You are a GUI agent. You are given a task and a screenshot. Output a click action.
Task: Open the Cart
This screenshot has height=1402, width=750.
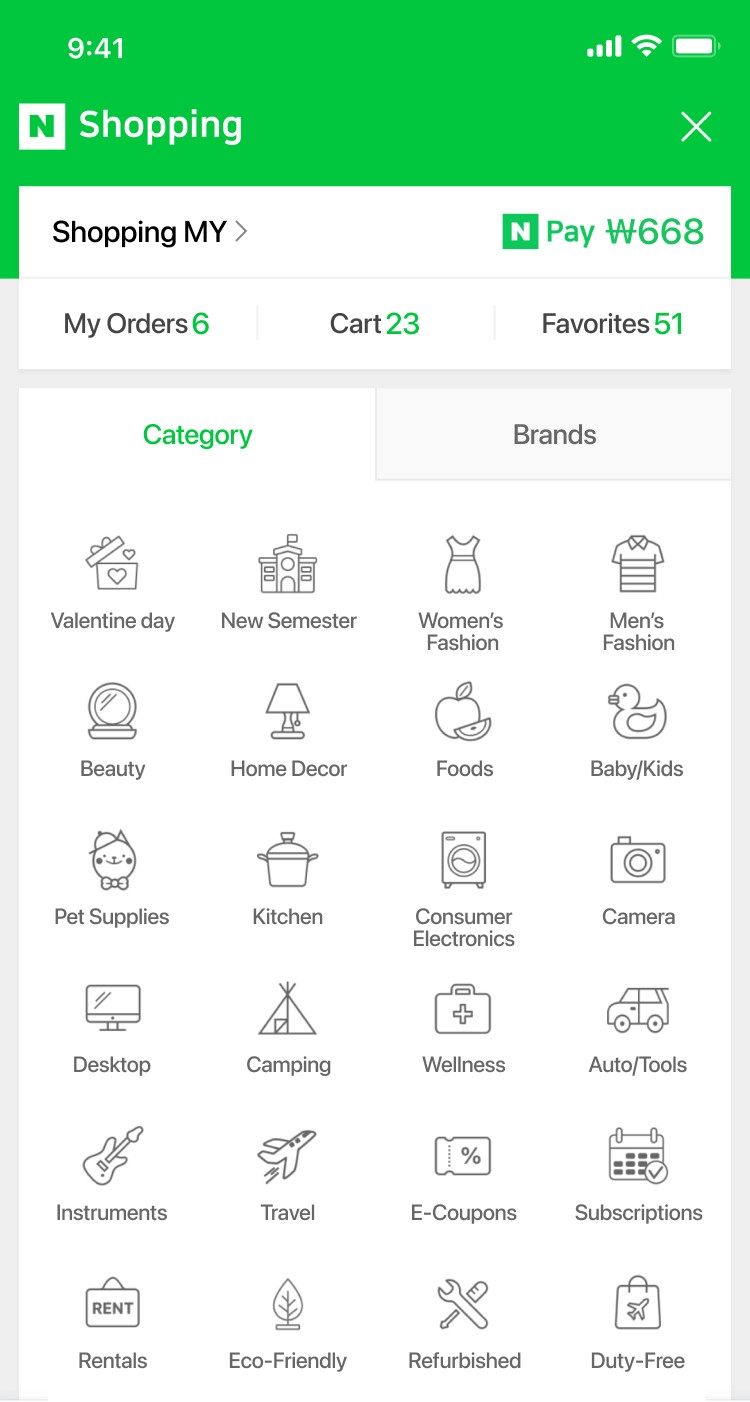tap(375, 324)
